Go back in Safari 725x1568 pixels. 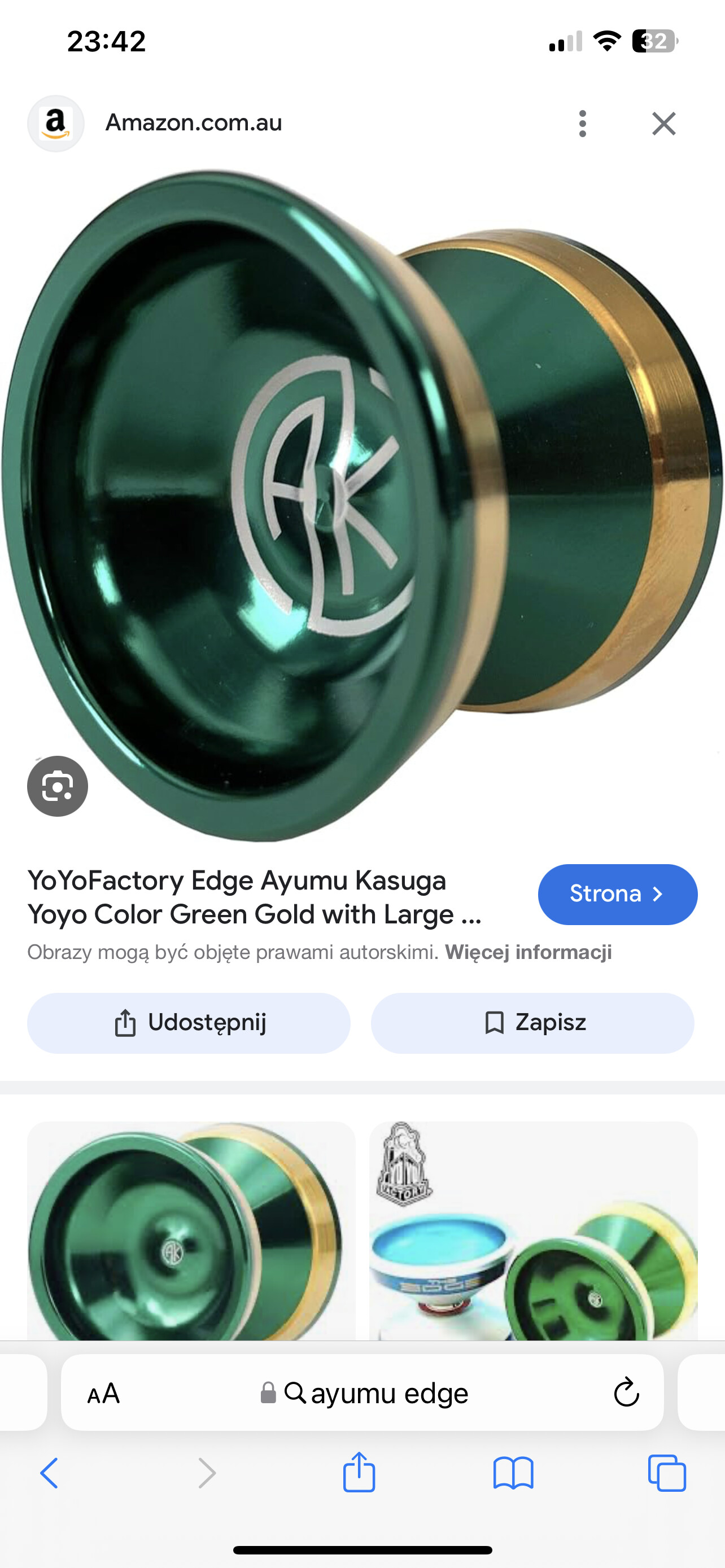pyautogui.click(x=49, y=1474)
